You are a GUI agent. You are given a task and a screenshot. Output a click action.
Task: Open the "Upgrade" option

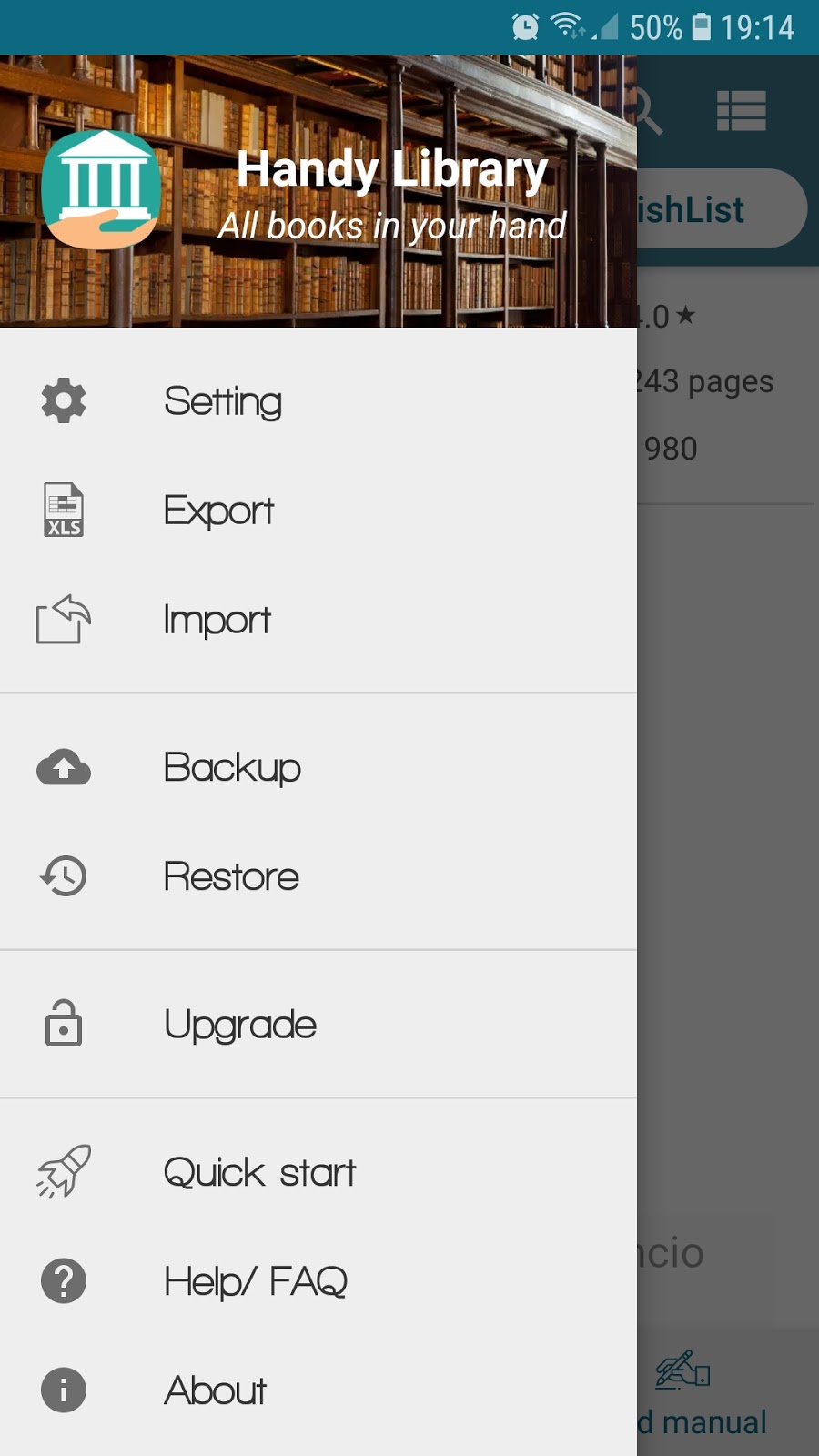tap(239, 1023)
